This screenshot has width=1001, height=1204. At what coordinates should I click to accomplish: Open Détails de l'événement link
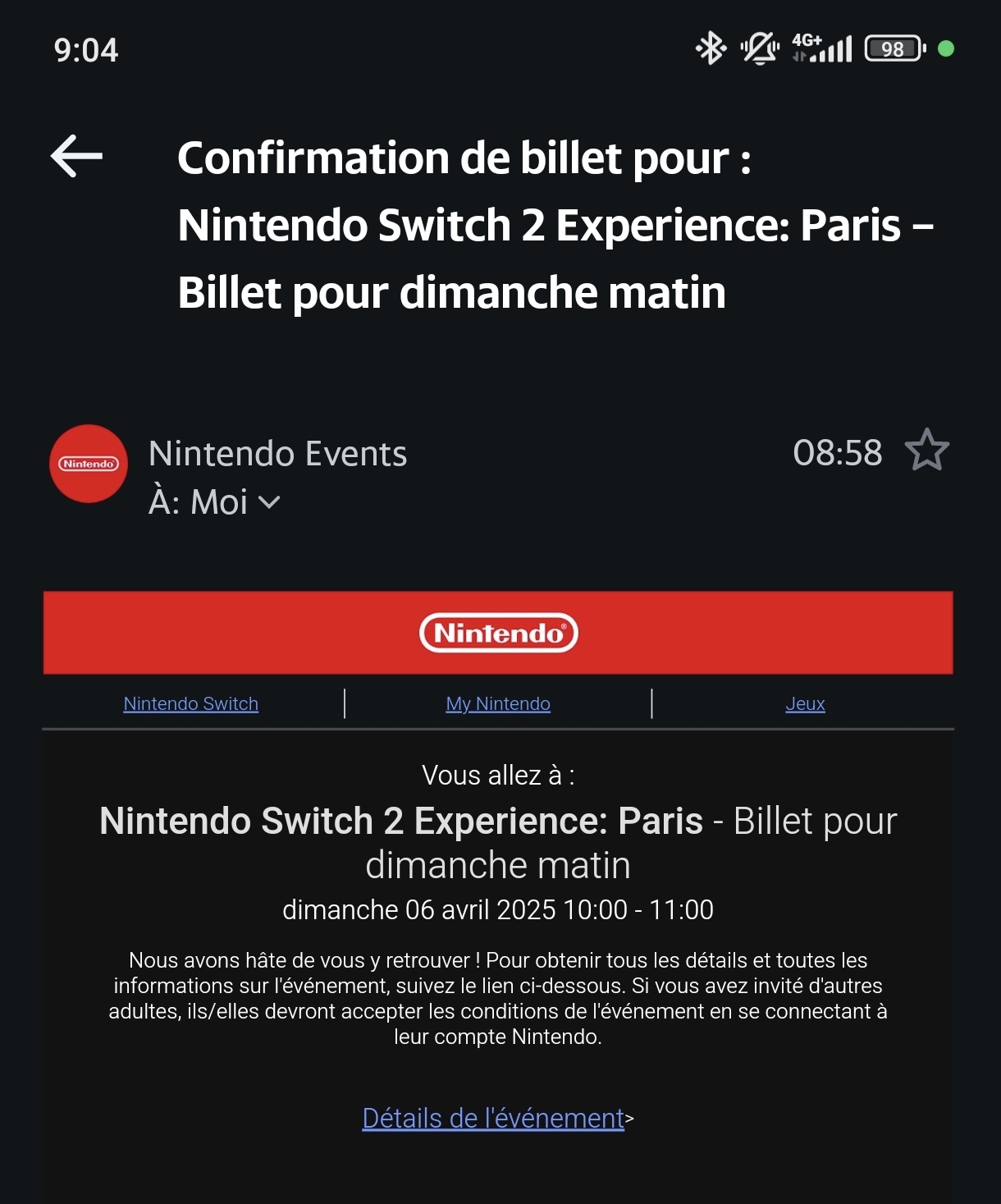pos(493,1119)
